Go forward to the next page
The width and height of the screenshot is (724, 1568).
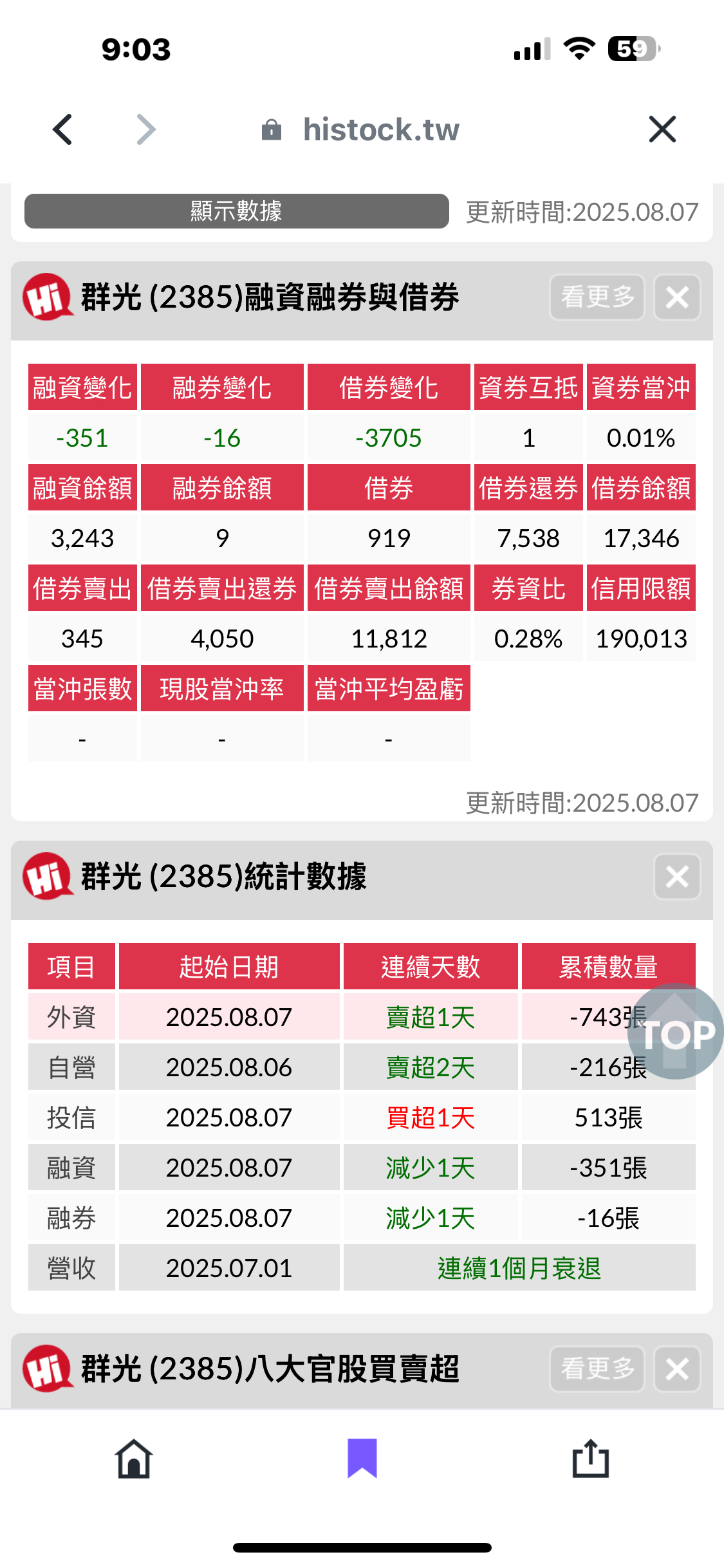[x=146, y=129]
